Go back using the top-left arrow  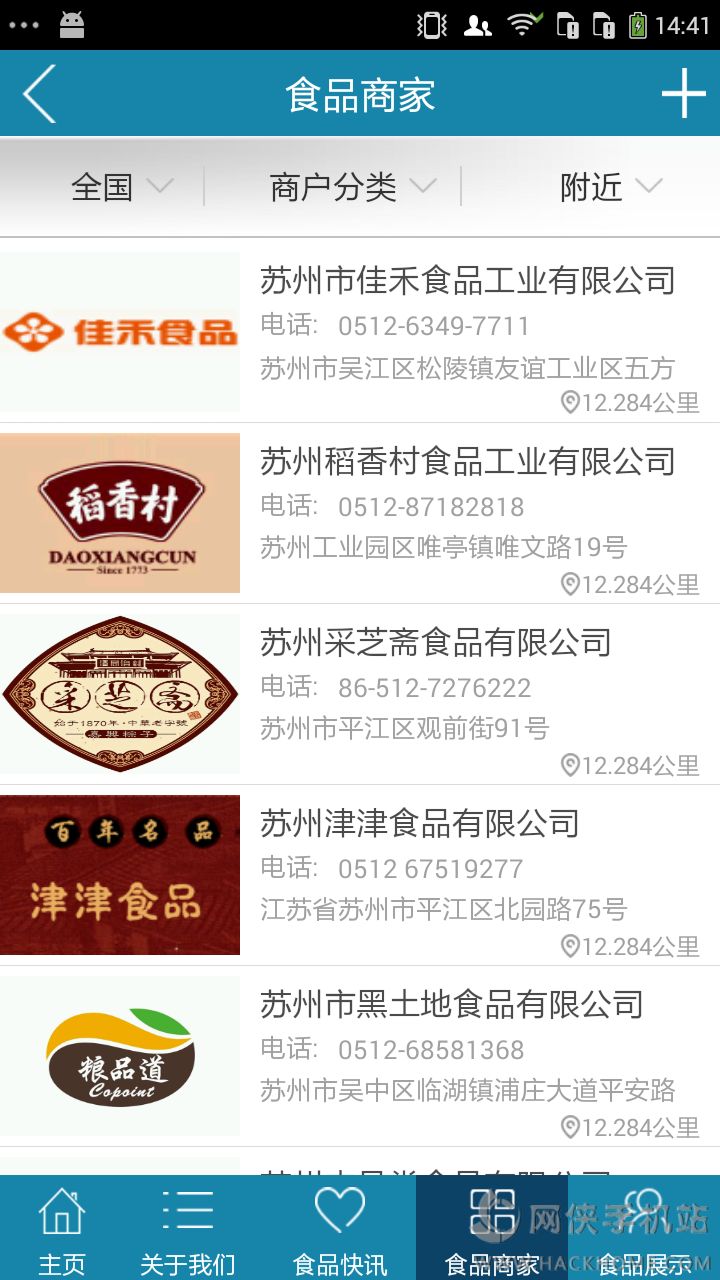coord(40,96)
